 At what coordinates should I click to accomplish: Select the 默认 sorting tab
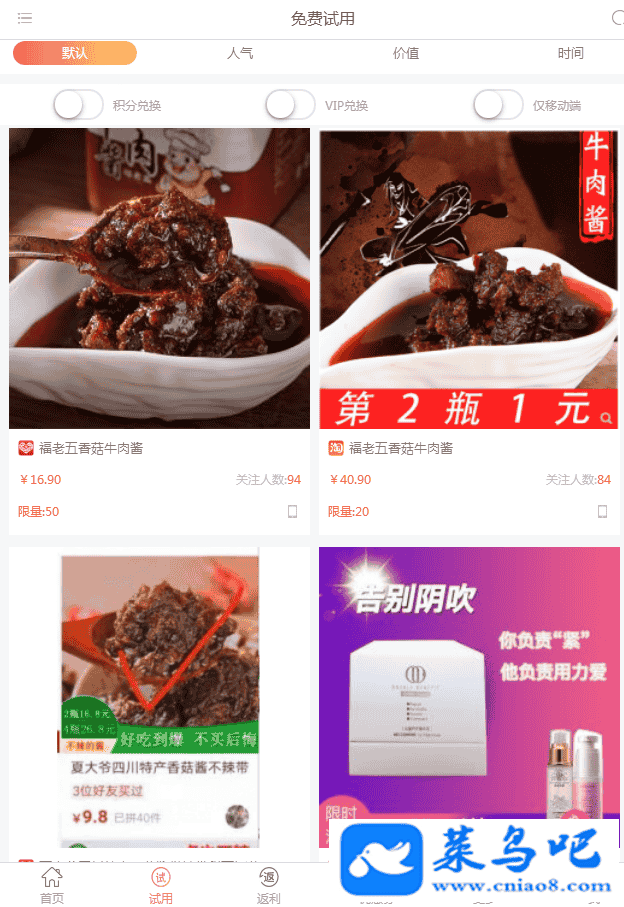(75, 53)
